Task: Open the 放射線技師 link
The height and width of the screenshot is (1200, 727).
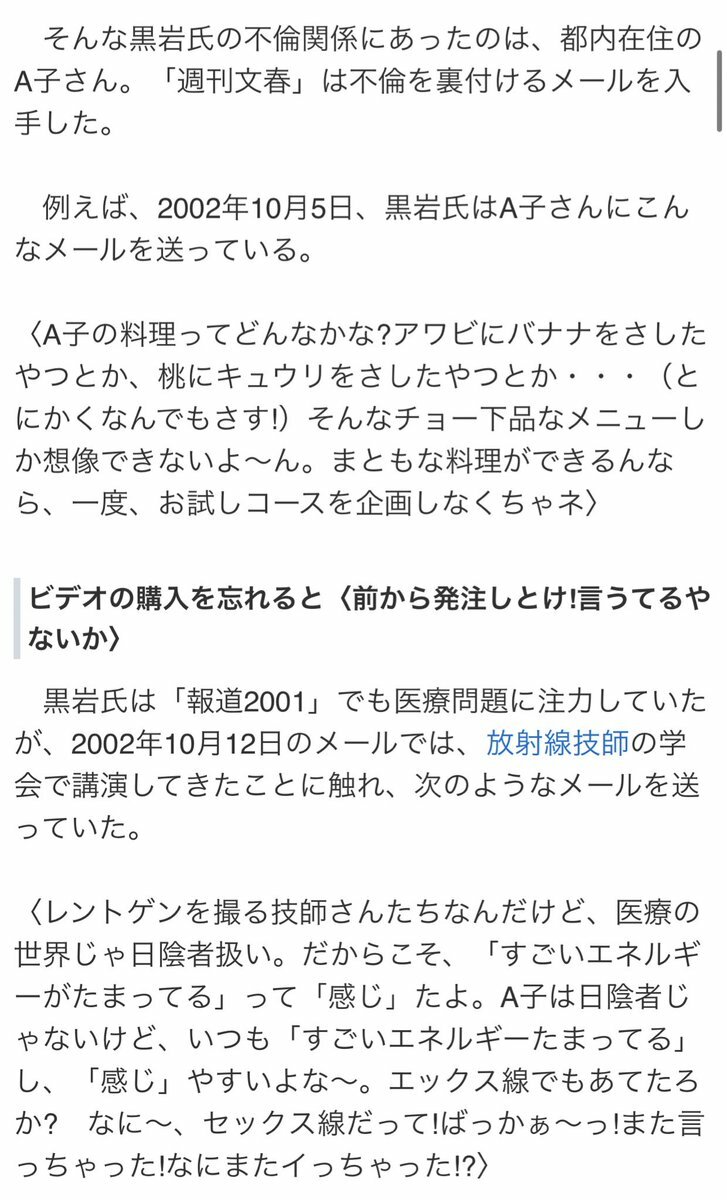Action: tap(557, 743)
